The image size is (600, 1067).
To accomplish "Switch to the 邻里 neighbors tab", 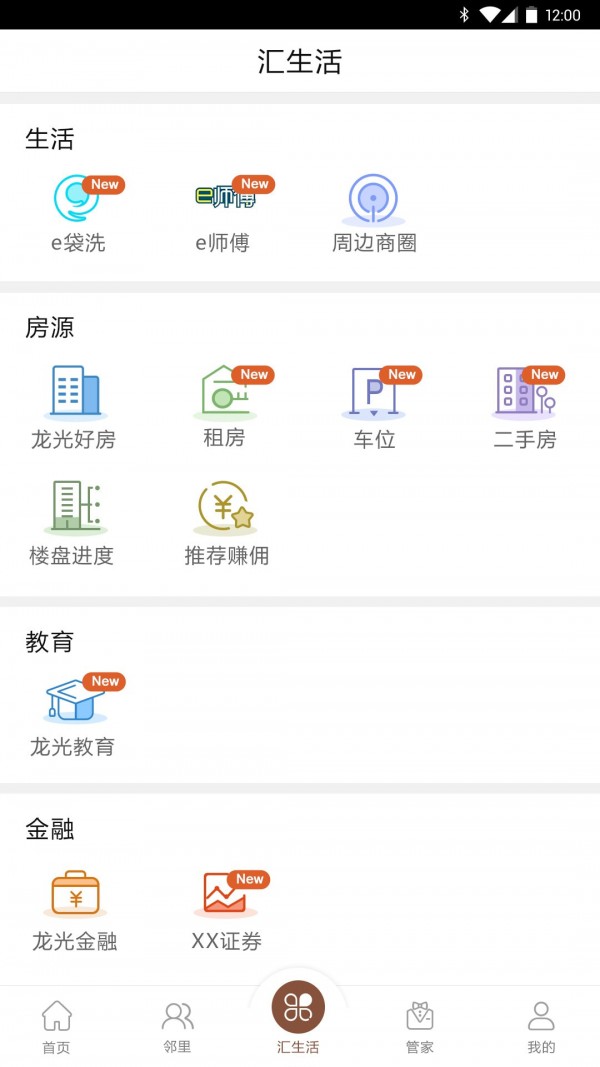I will 177,1027.
